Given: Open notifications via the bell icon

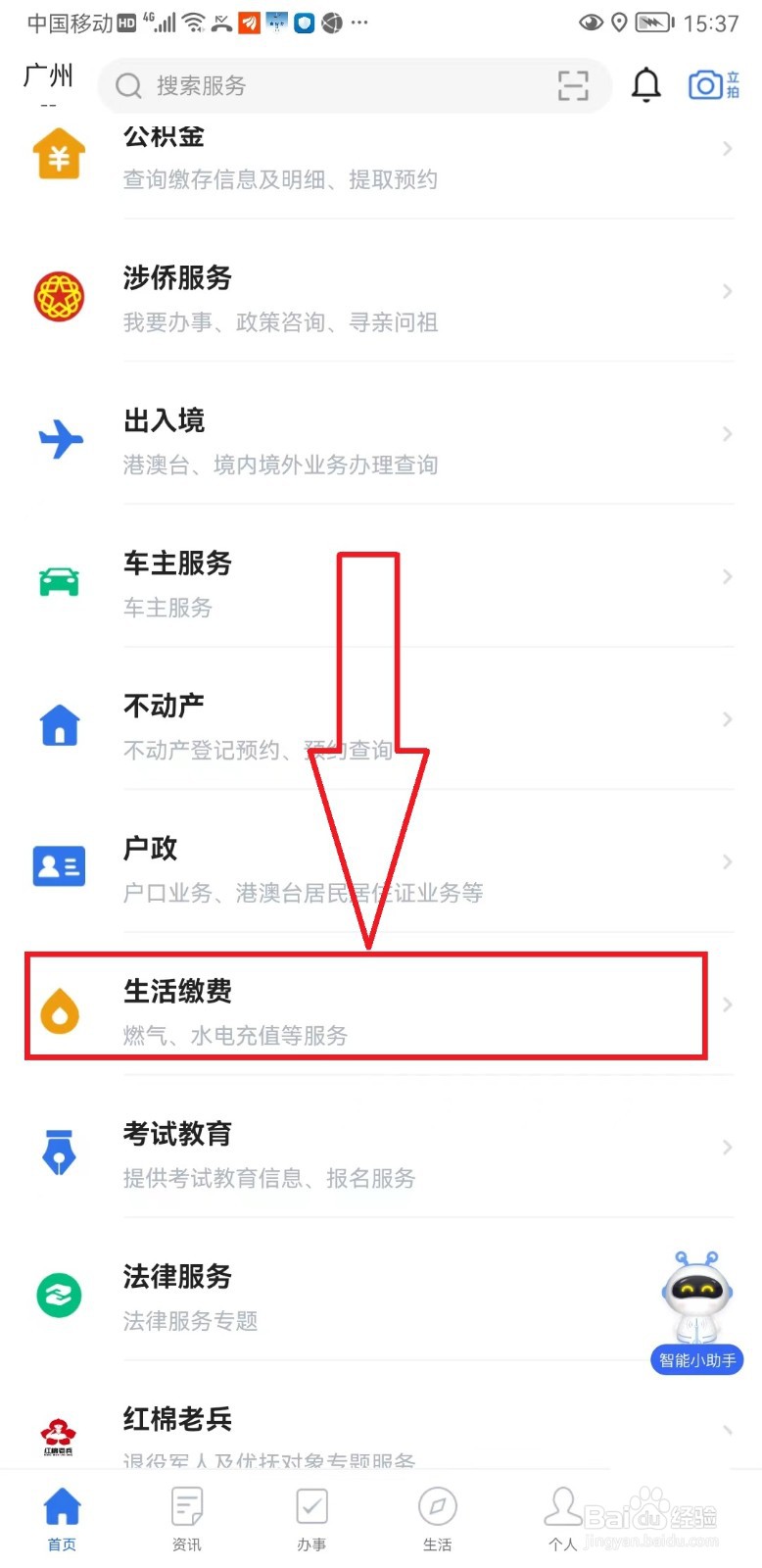Looking at the screenshot, I should 646,85.
